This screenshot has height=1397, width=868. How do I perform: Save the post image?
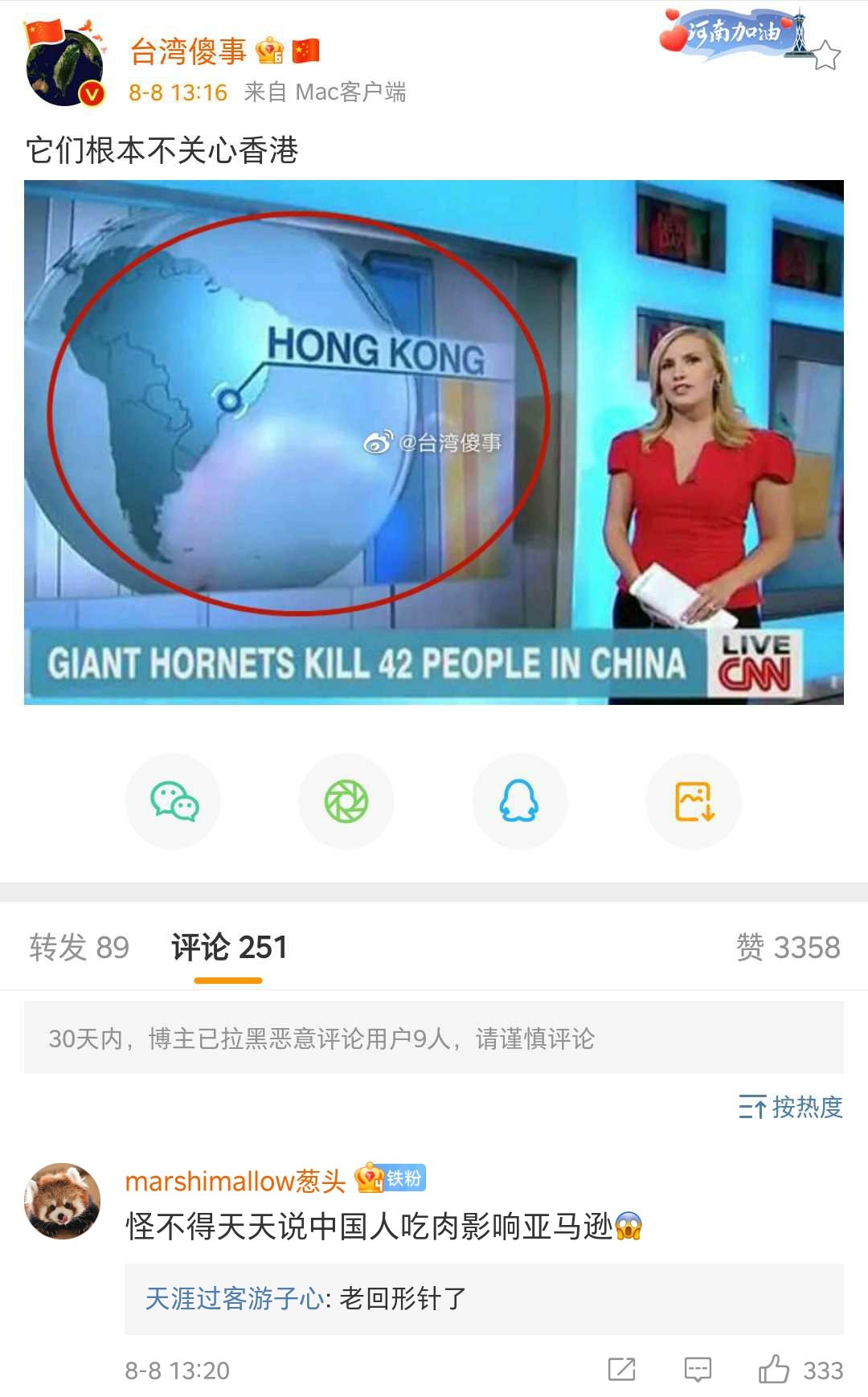pyautogui.click(x=694, y=801)
